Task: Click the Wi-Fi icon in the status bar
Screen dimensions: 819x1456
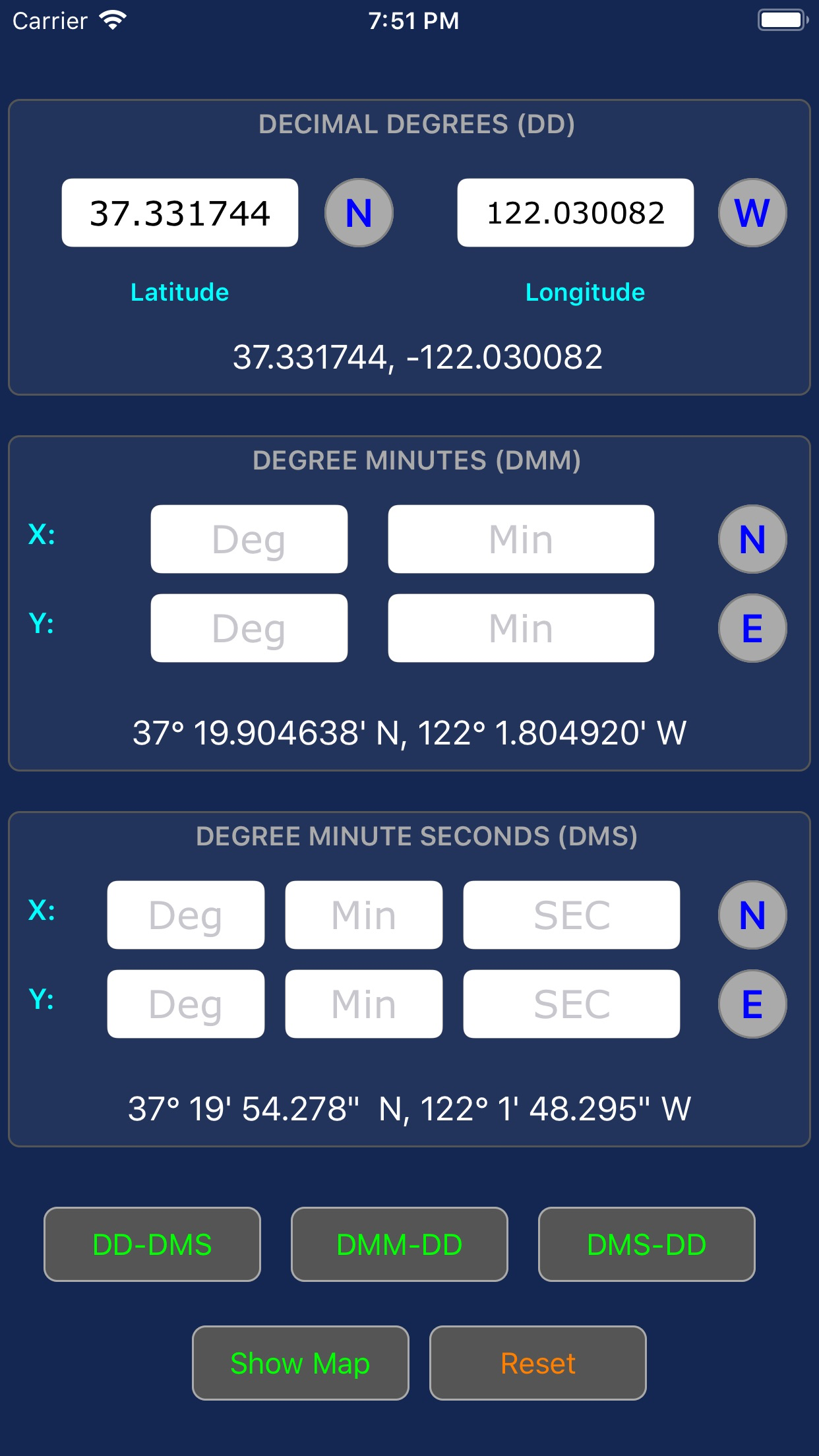Action: click(x=112, y=19)
